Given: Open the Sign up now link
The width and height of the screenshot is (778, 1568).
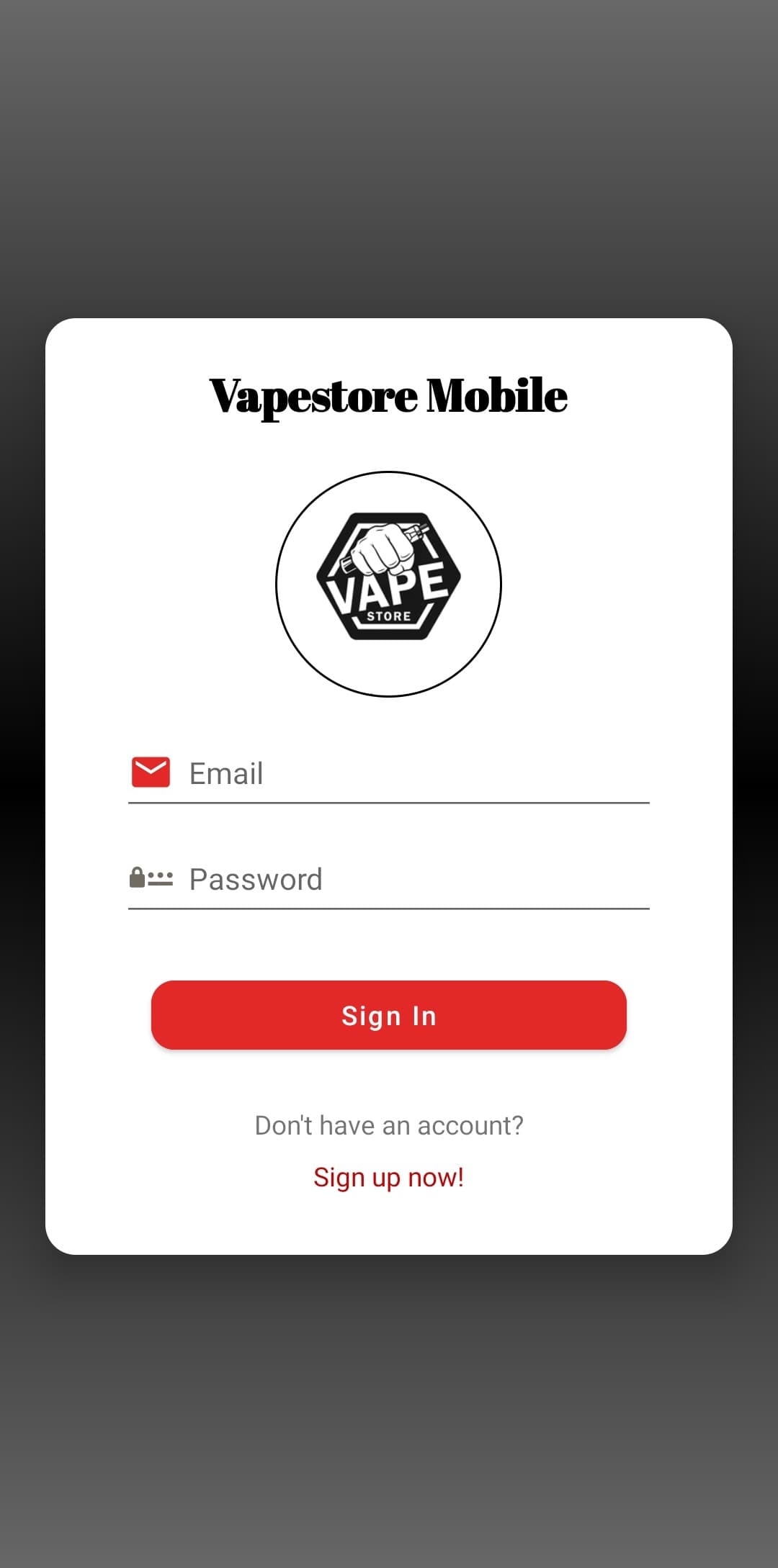Looking at the screenshot, I should tap(389, 1178).
